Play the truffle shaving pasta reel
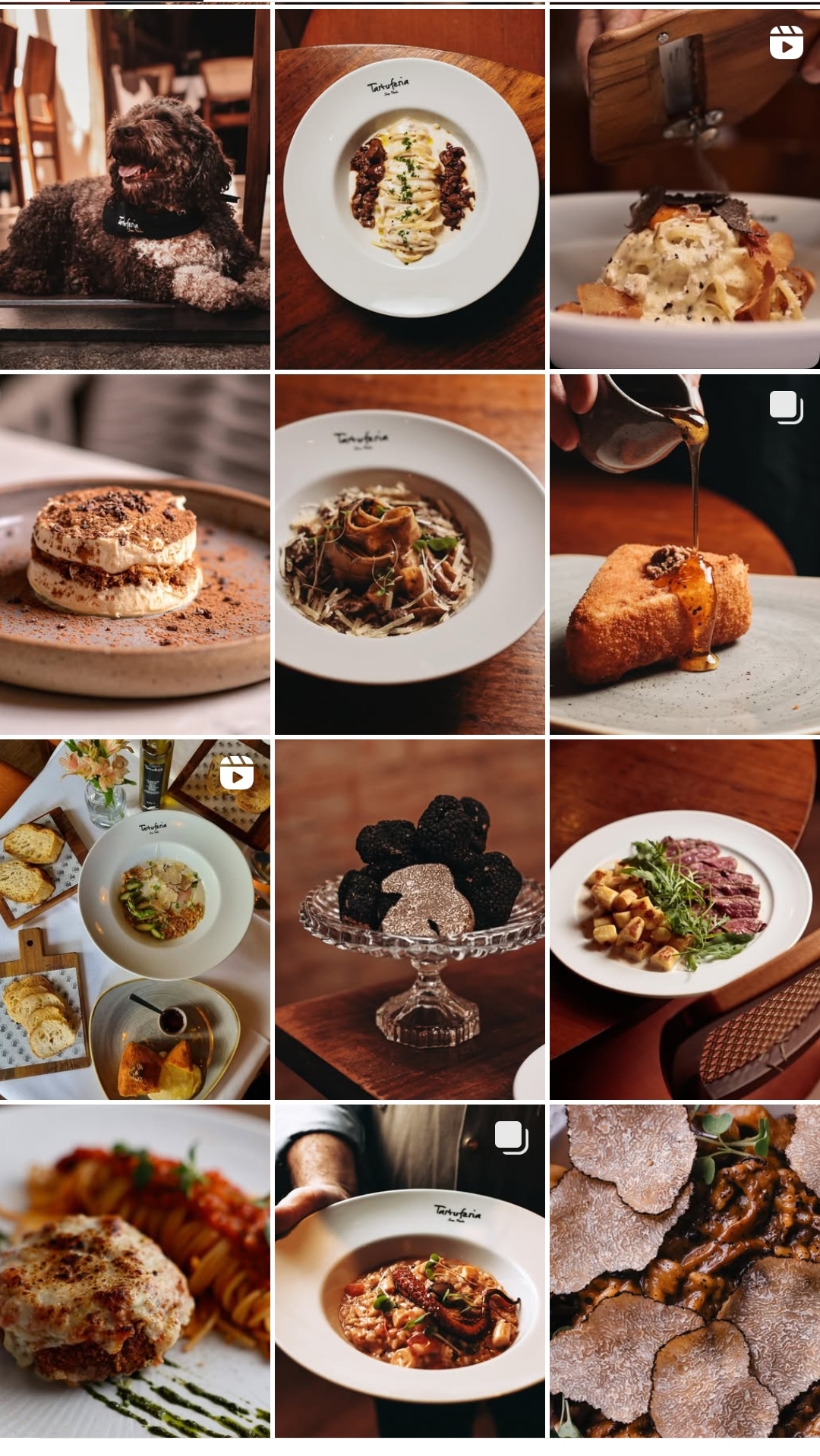Image resolution: width=820 pixels, height=1456 pixels. (684, 188)
